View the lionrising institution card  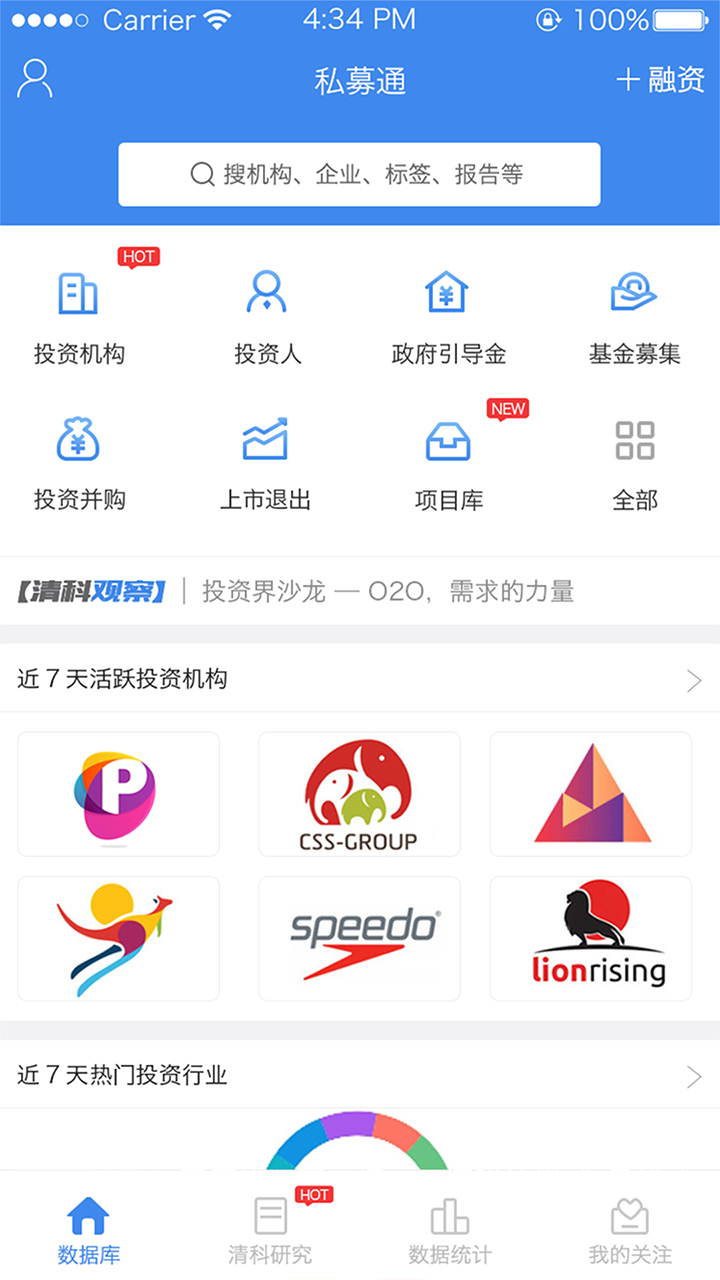click(590, 938)
